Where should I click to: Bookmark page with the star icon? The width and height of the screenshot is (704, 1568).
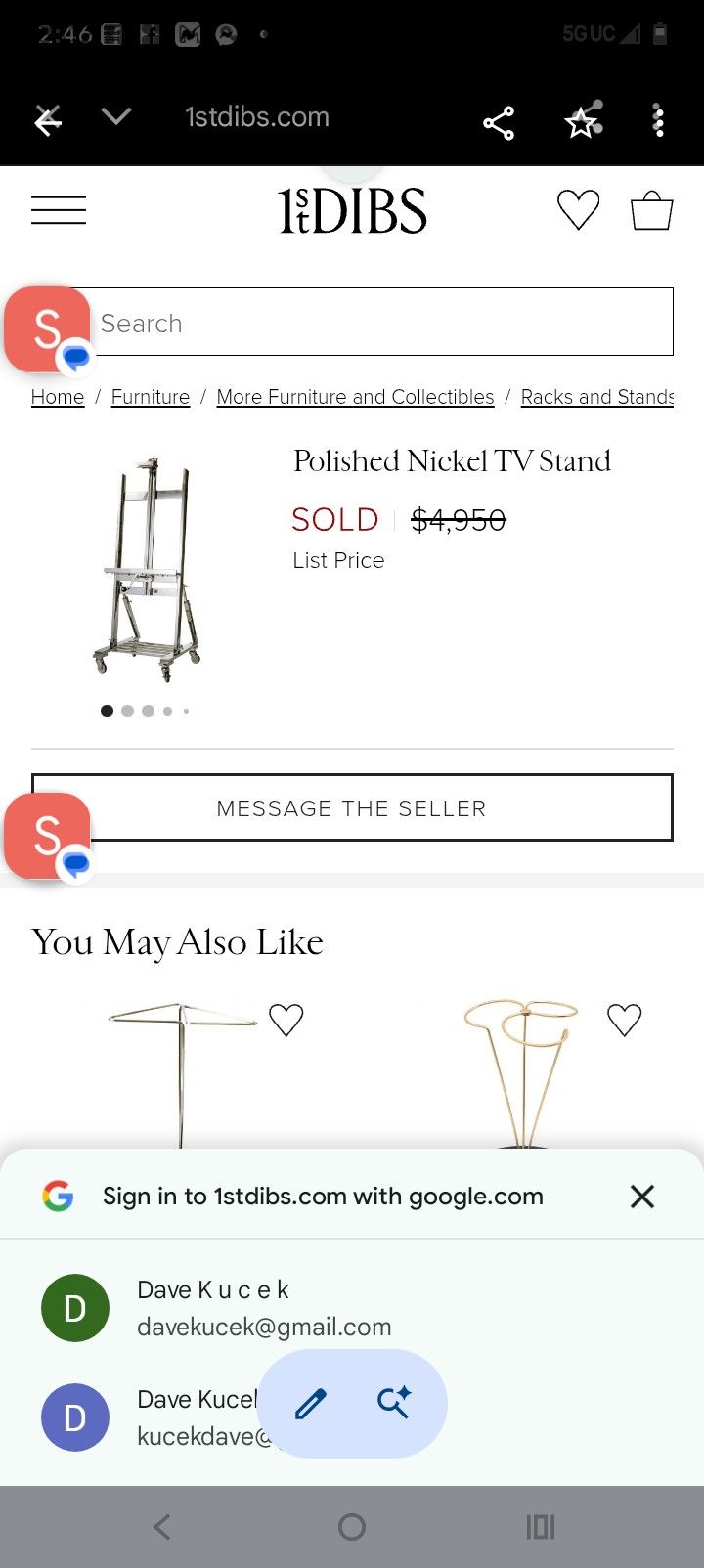[x=583, y=122]
